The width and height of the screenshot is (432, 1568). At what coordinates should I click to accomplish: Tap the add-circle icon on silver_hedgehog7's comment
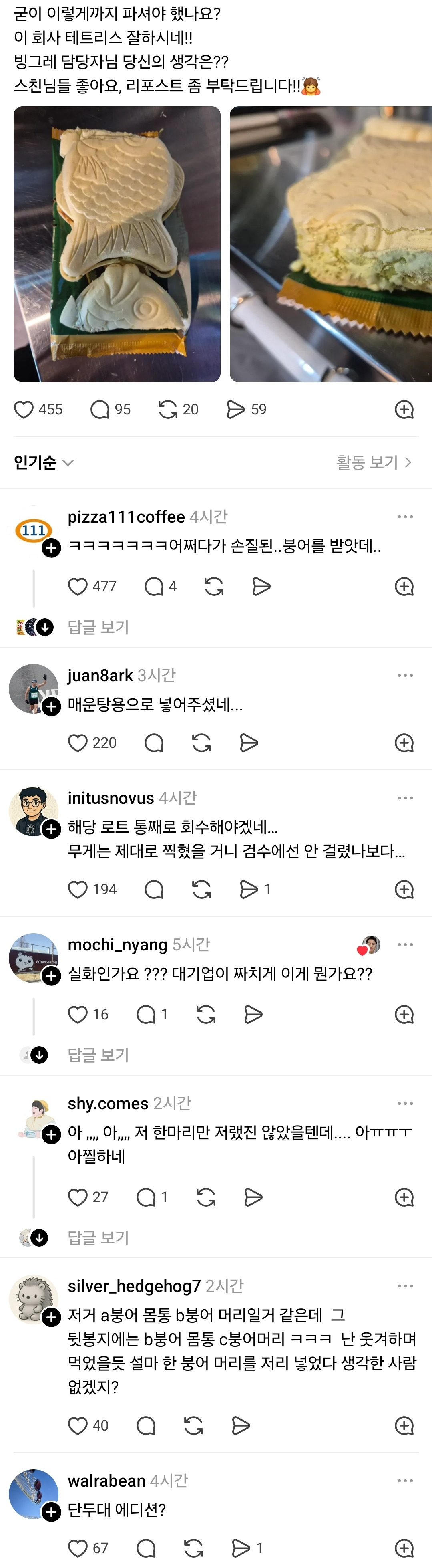click(x=404, y=1426)
